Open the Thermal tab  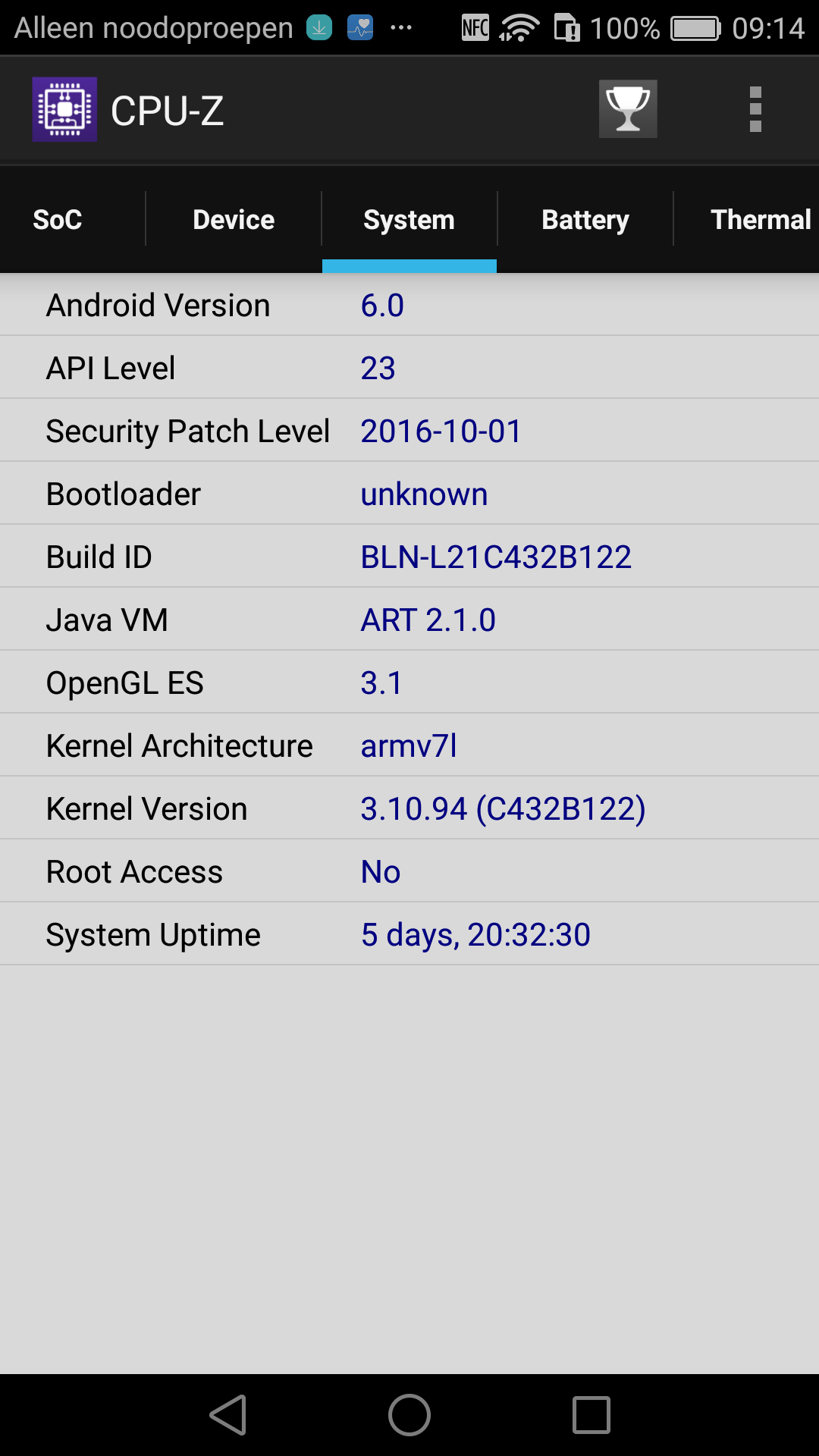coord(761,220)
